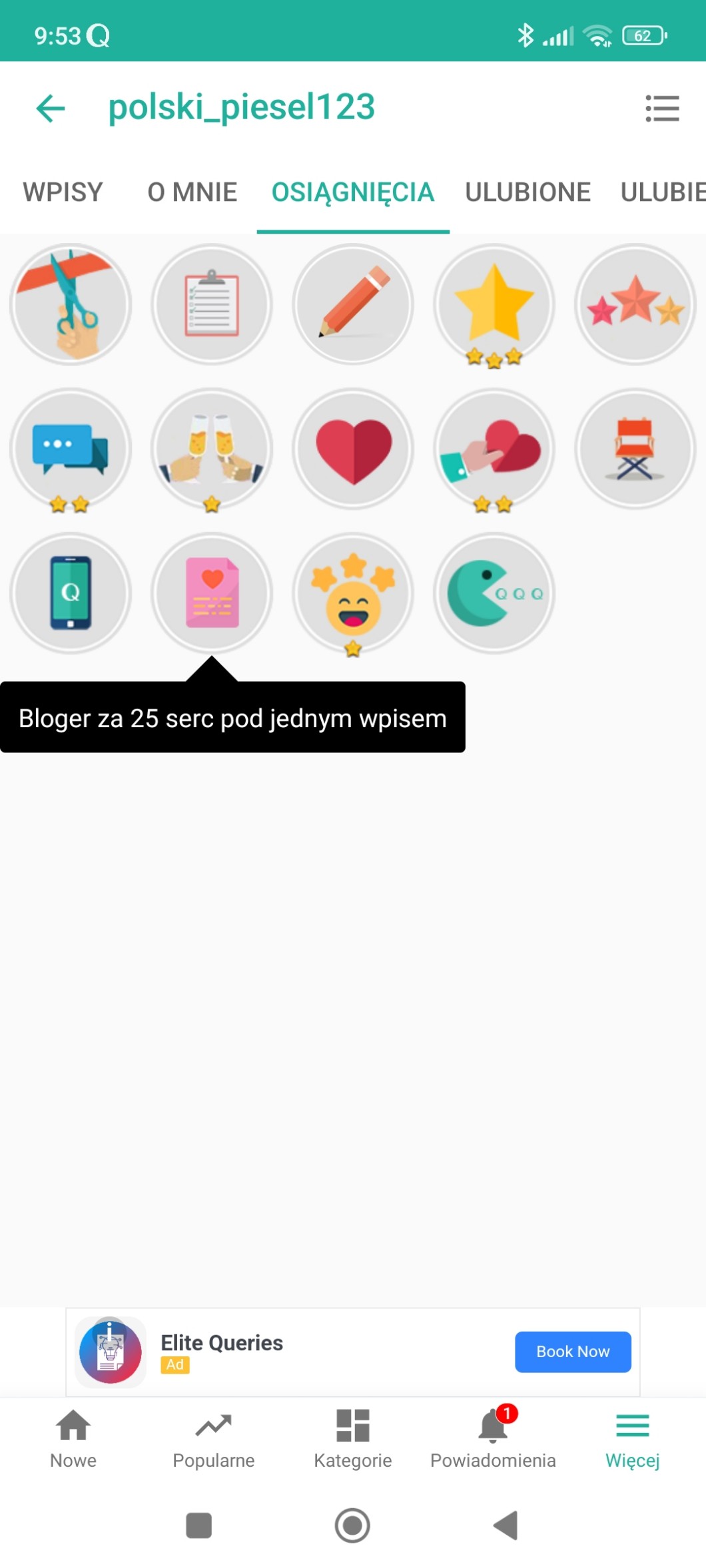The image size is (706, 1568).
Task: Go to the Nowe tab
Action: [x=73, y=1439]
